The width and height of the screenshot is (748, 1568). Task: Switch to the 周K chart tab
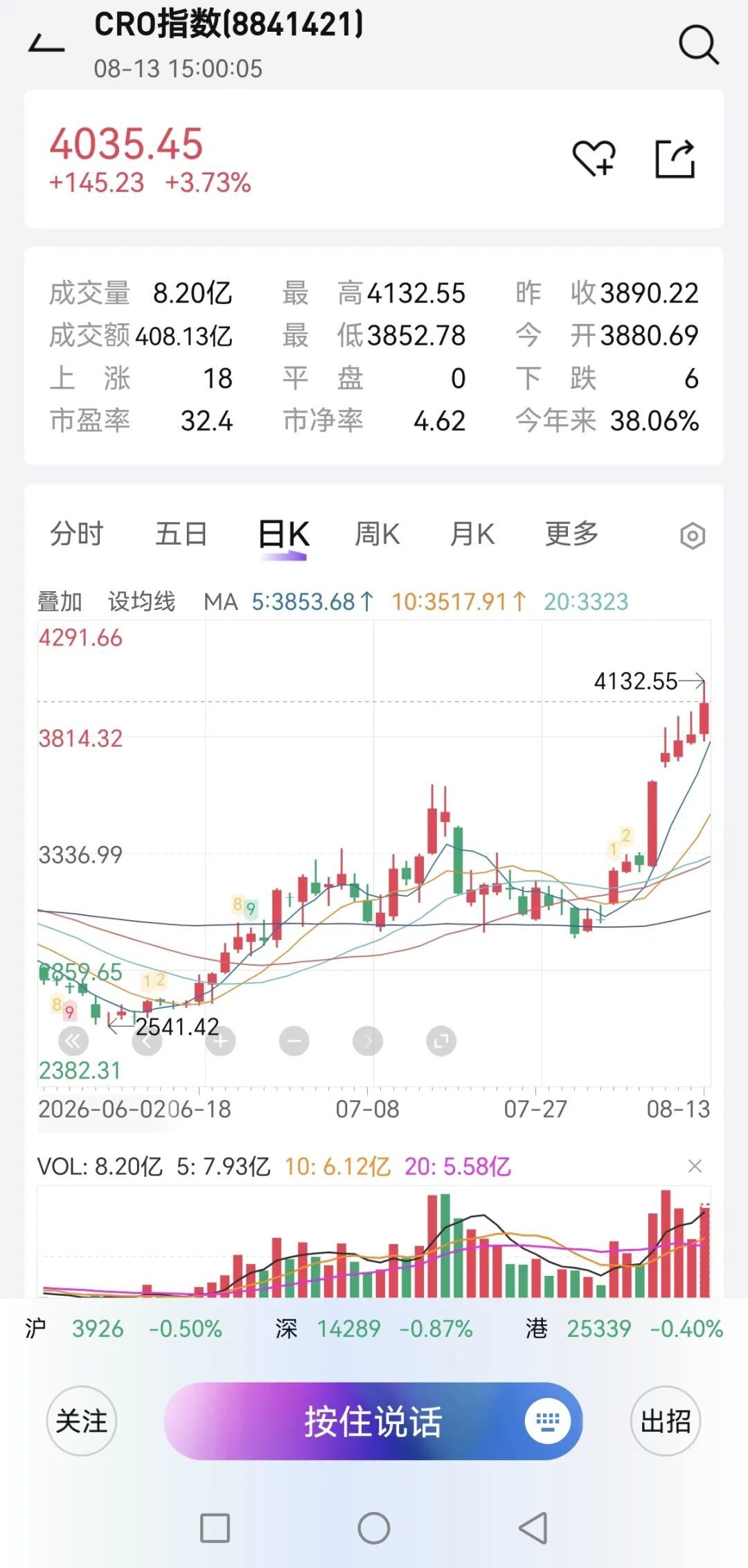377,534
